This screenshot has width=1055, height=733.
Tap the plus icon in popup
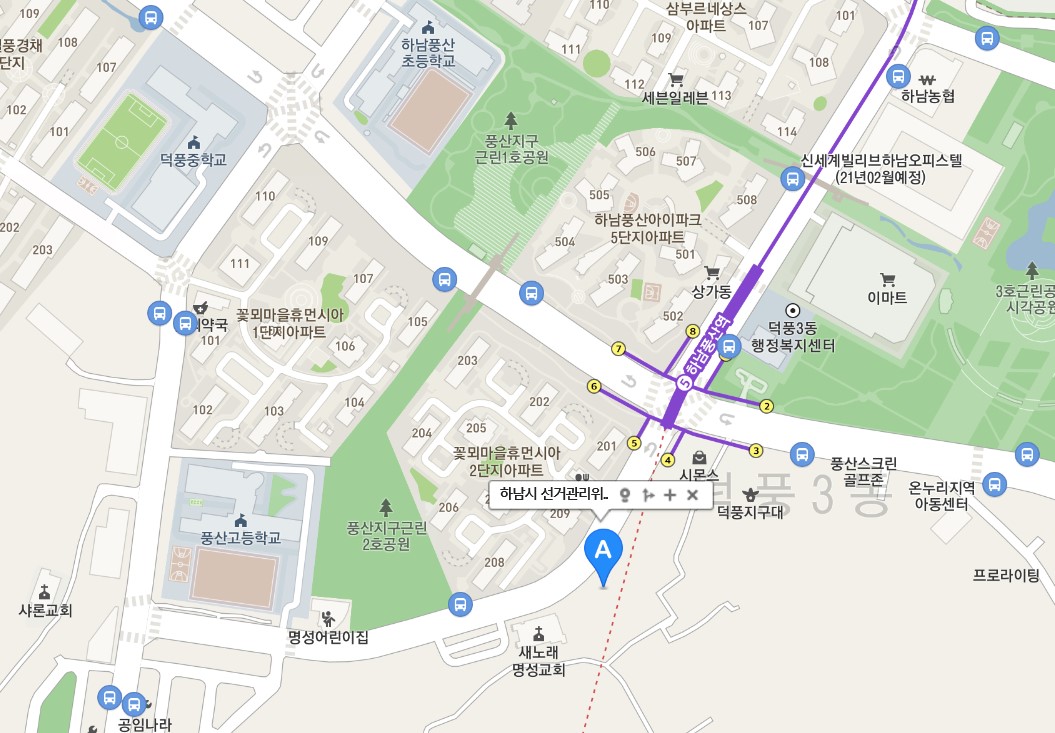(x=670, y=495)
